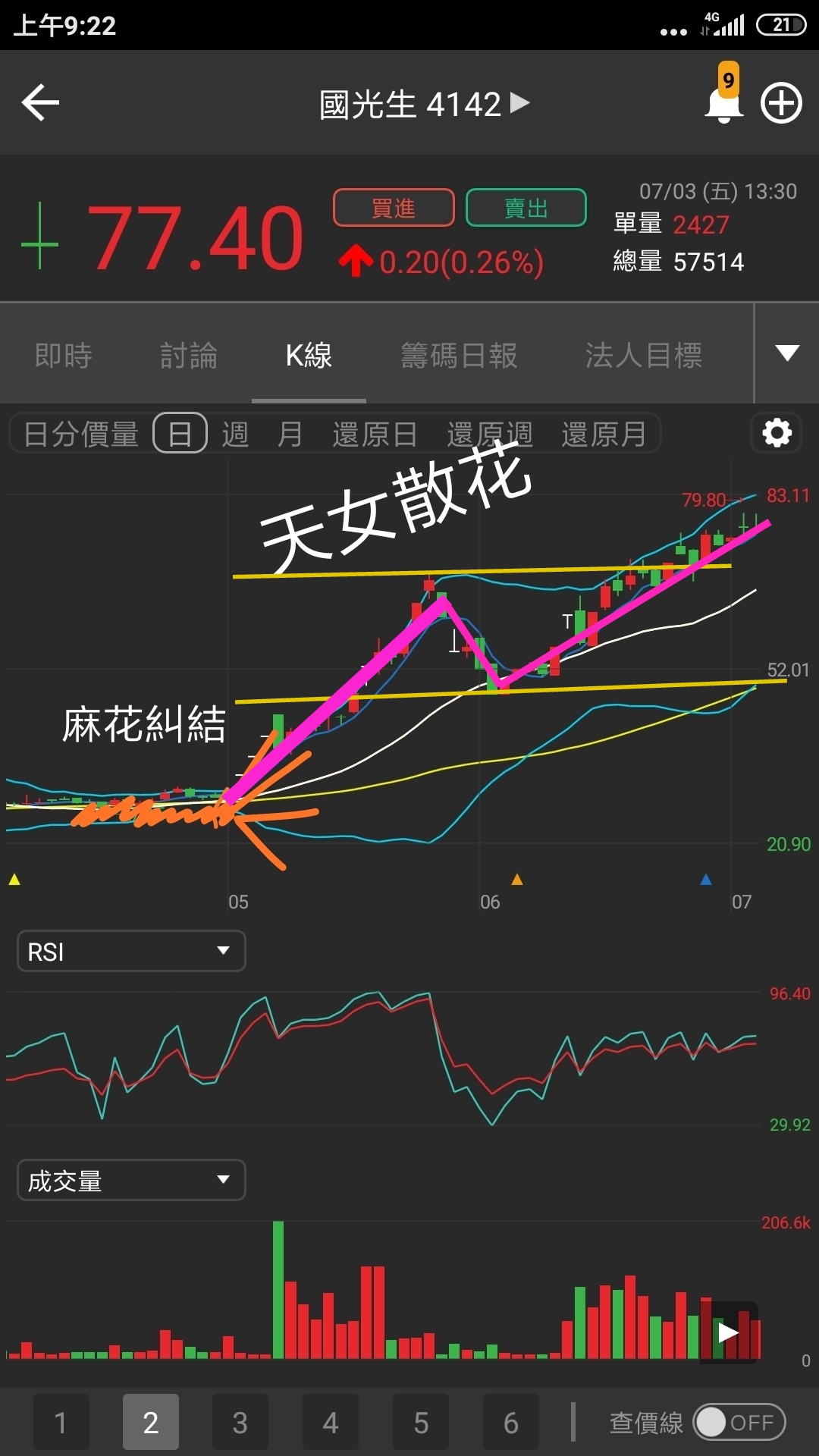
Task: Open the 成交量 indicator dropdown
Action: click(131, 1180)
